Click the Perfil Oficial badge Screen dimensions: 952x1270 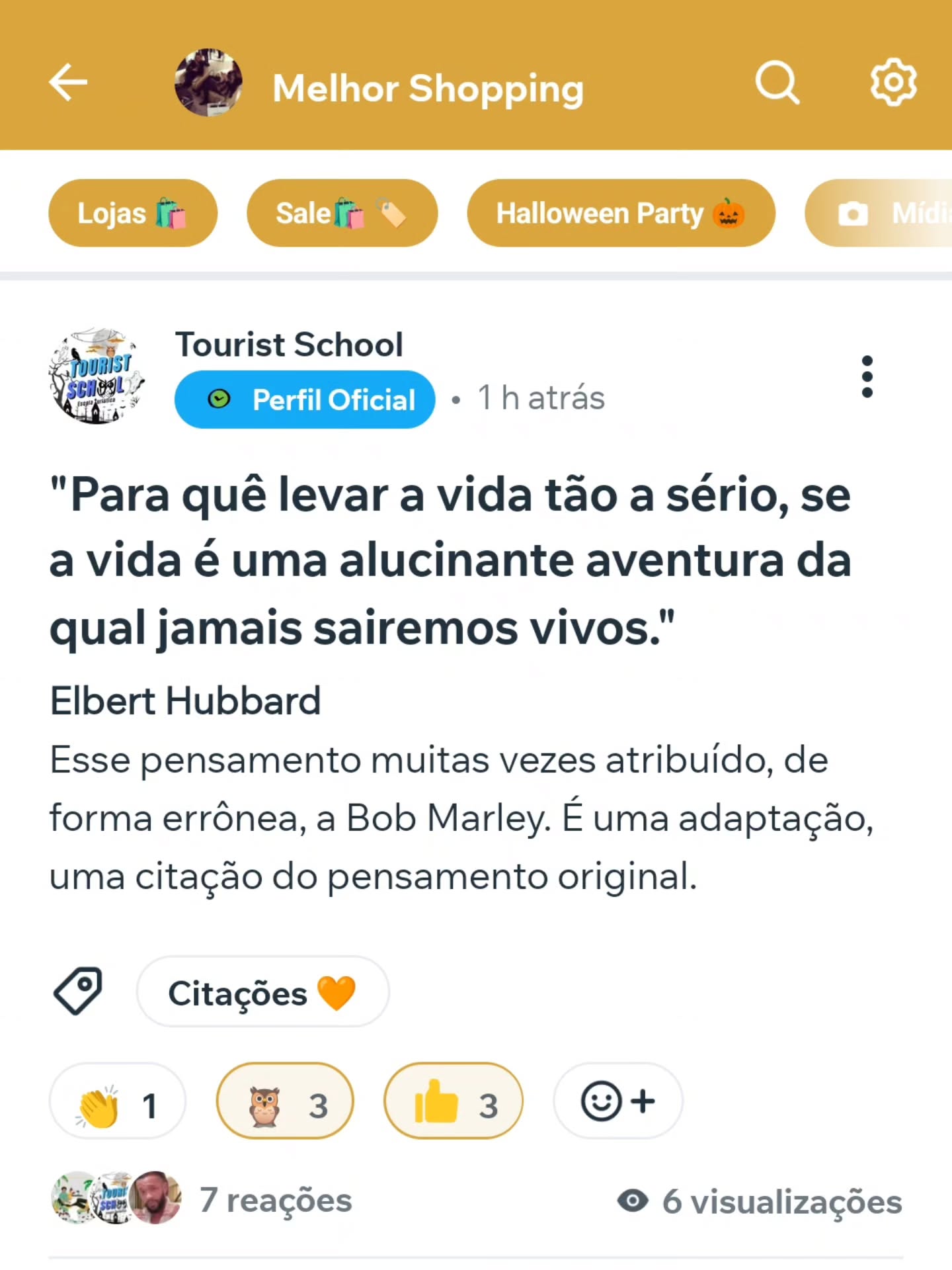point(304,399)
